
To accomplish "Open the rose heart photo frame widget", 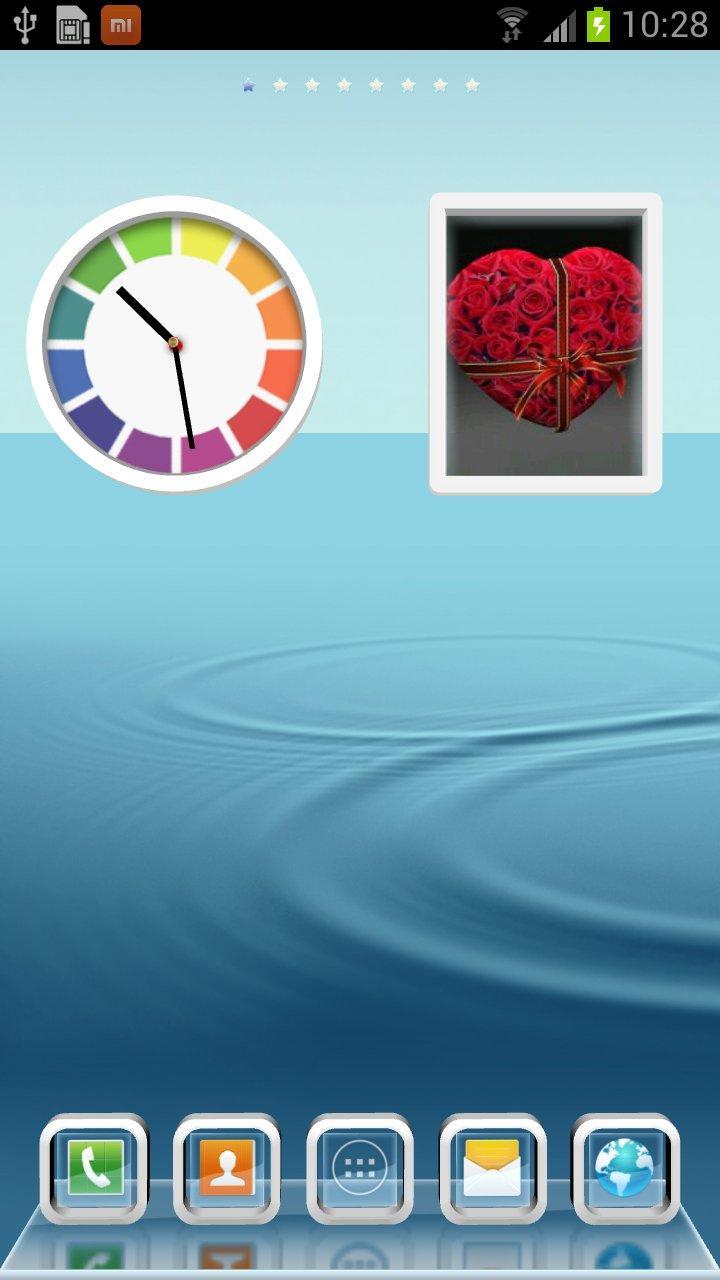I will pyautogui.click(x=545, y=343).
